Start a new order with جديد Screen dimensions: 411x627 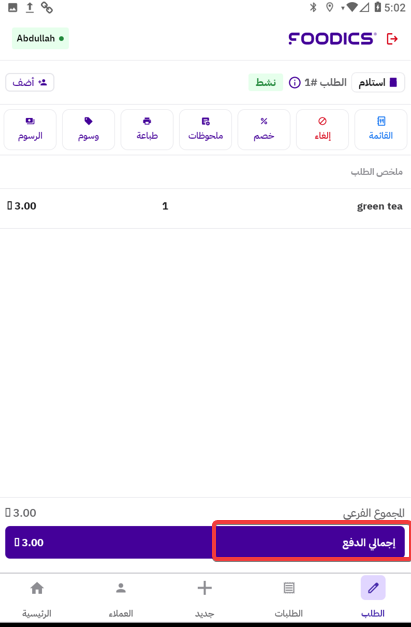[x=205, y=597]
